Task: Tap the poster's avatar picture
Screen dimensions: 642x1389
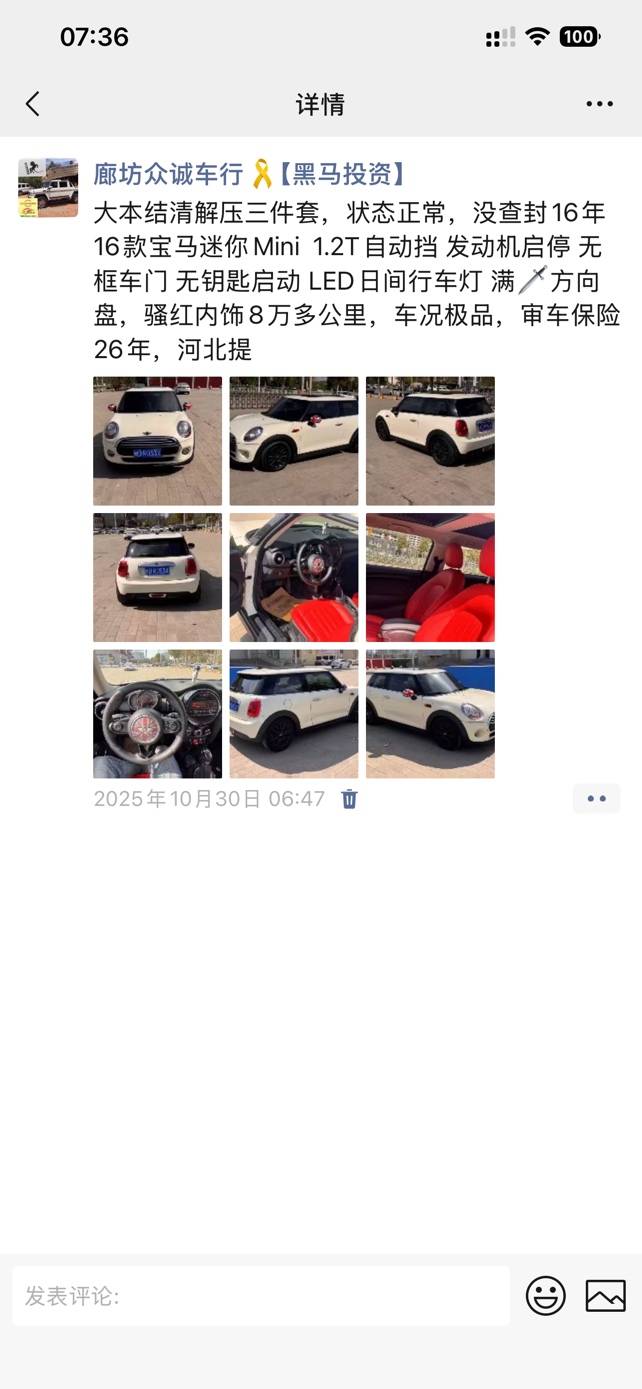Action: click(48, 187)
